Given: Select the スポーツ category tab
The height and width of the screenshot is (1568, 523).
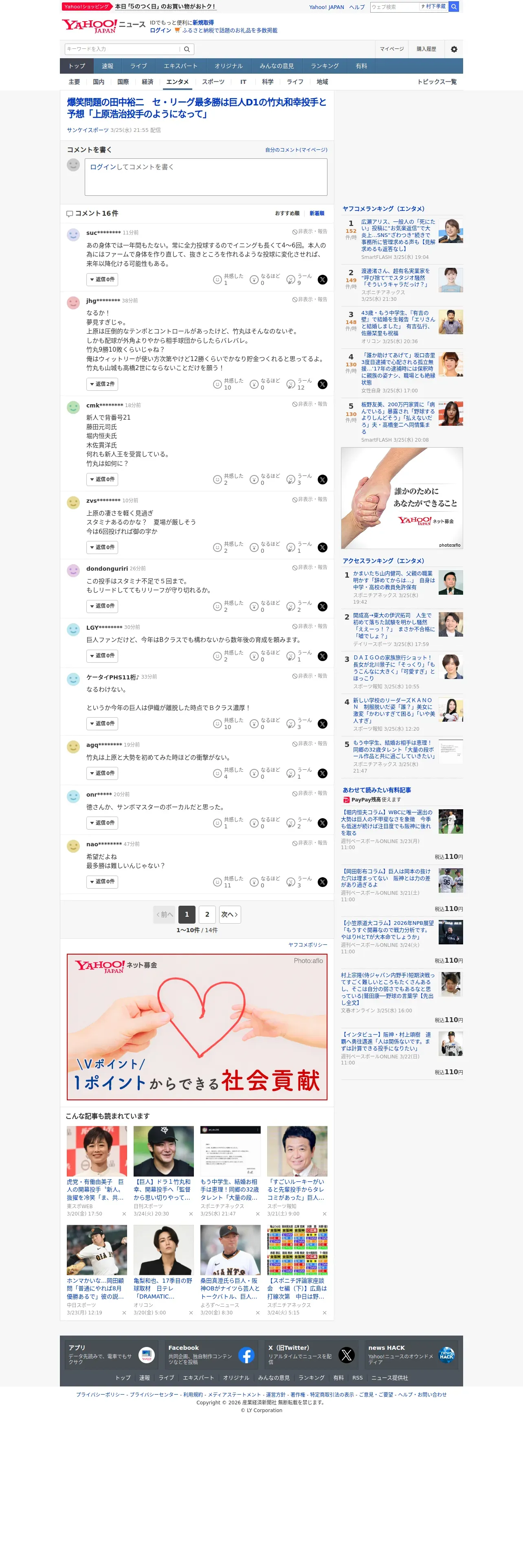Looking at the screenshot, I should 213,82.
